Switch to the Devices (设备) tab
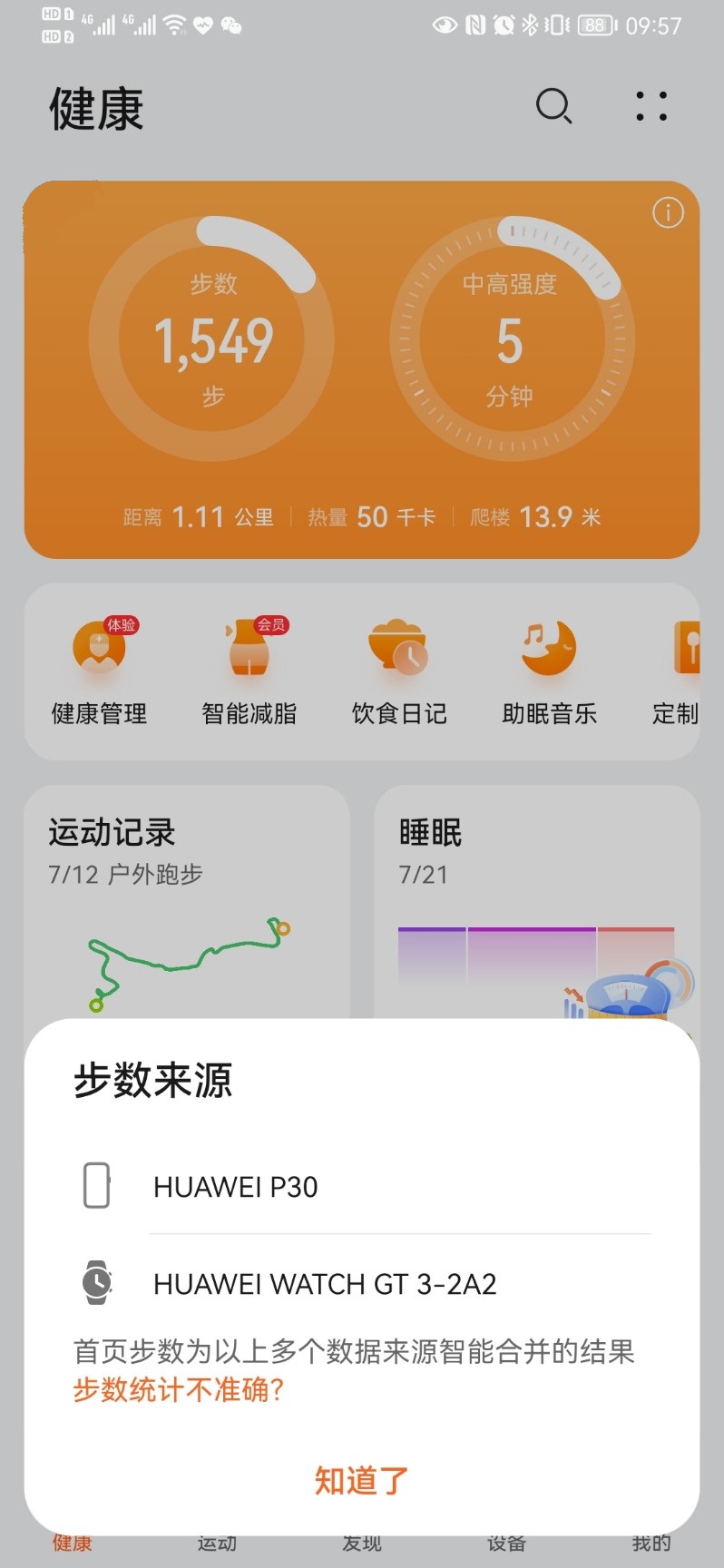This screenshot has width=724, height=1568. (504, 1543)
